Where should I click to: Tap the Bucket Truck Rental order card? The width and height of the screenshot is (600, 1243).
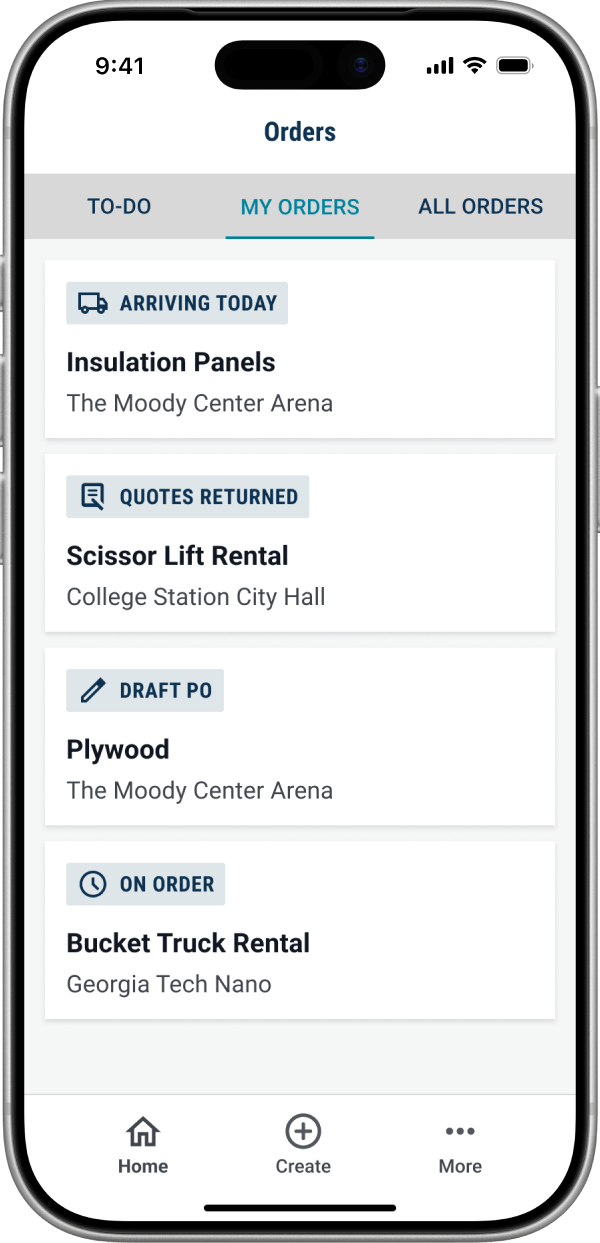300,930
